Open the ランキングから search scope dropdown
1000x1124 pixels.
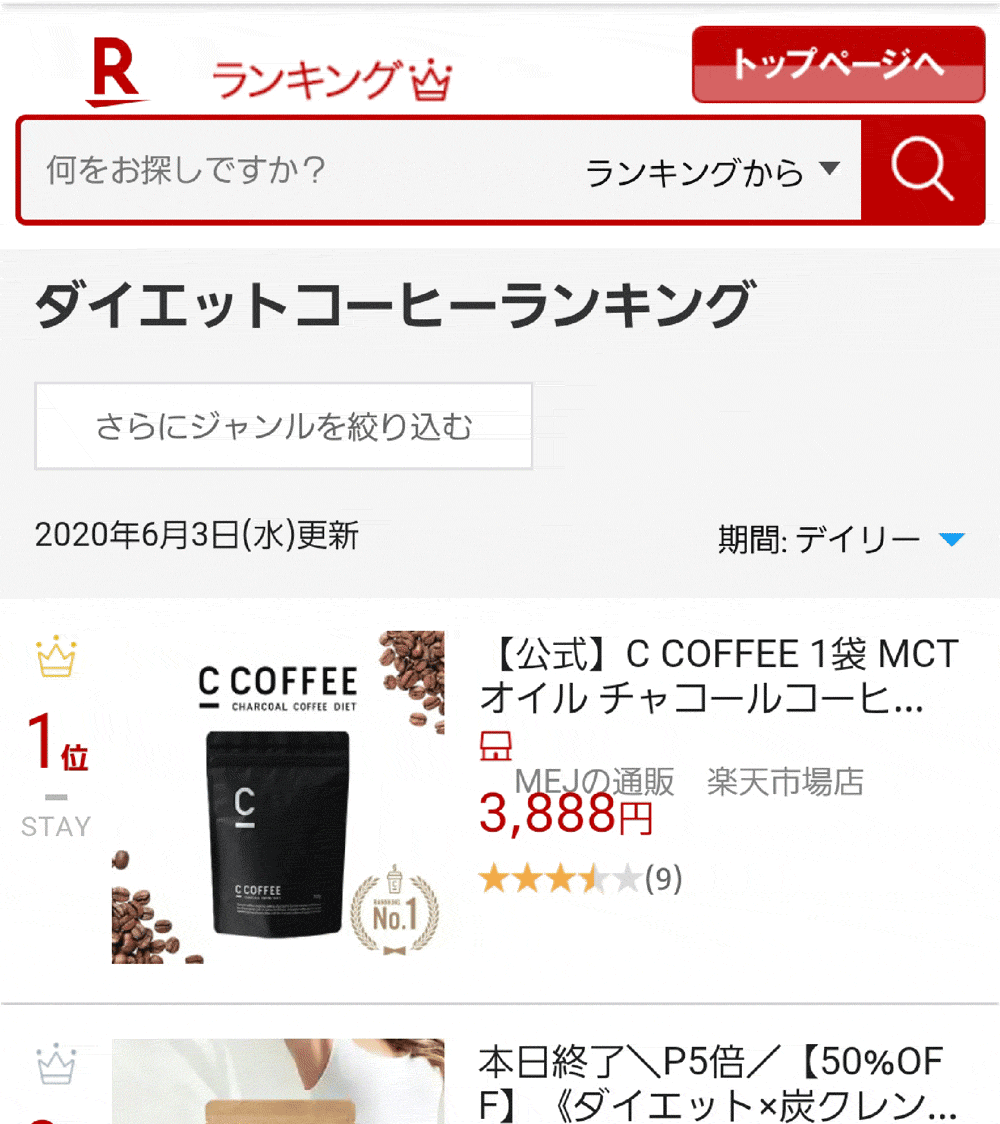coord(712,172)
